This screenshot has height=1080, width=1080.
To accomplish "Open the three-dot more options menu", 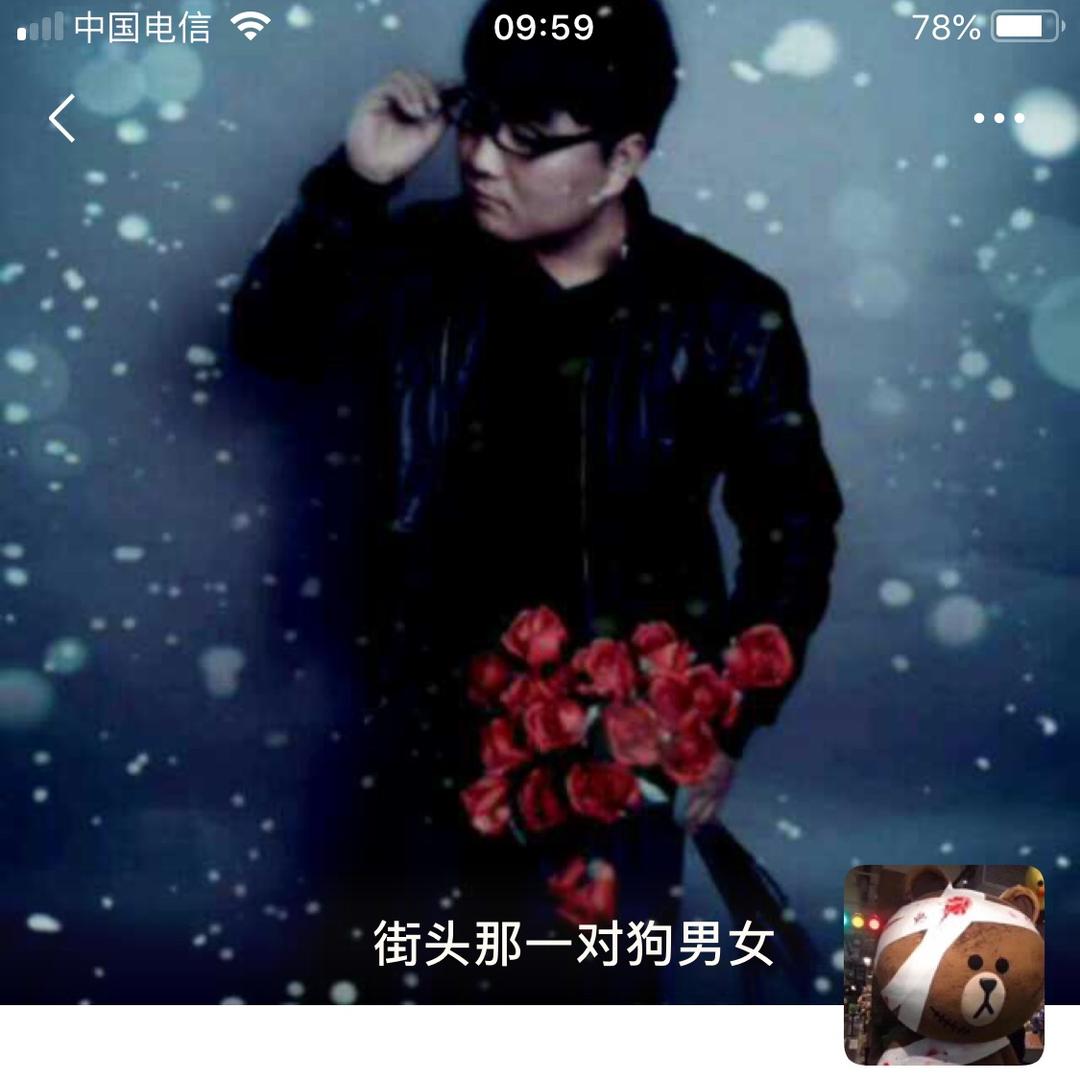I will coord(998,118).
